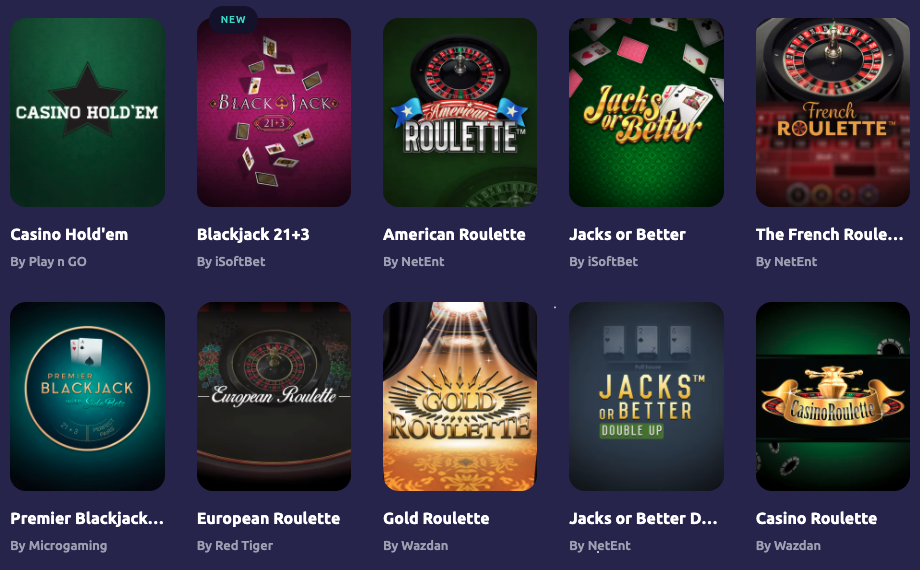Launch Blackjack 21+3 by iSoftBet

coord(273,112)
